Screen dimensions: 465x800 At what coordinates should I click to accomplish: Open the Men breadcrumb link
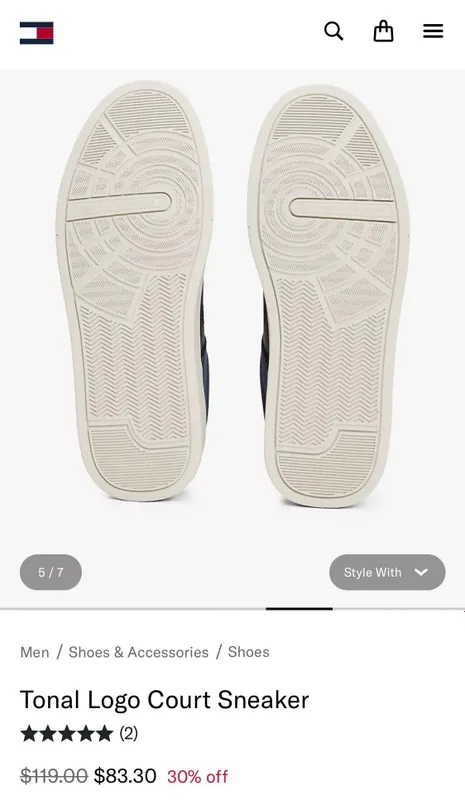[x=35, y=652]
